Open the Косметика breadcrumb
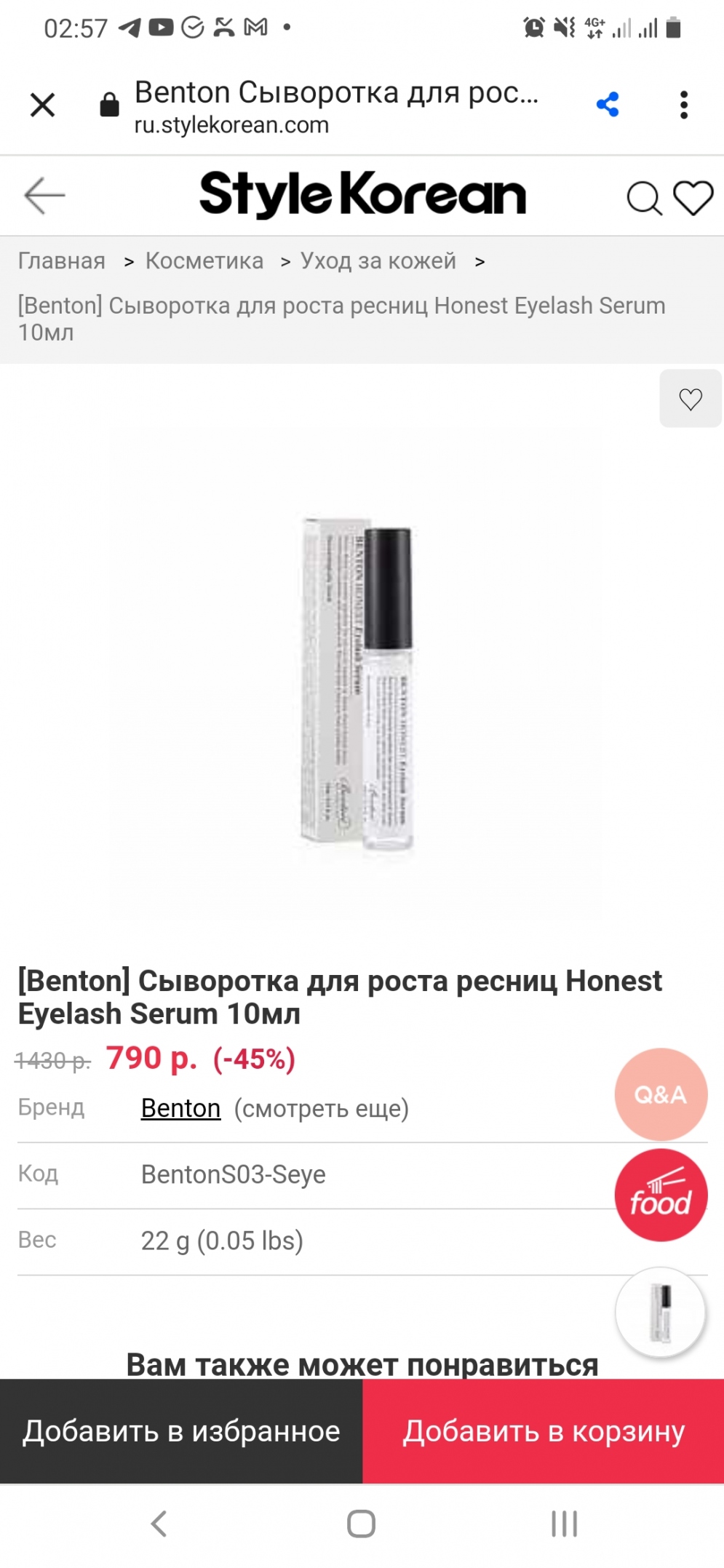Viewport: 724px width, 1568px height. (x=204, y=260)
